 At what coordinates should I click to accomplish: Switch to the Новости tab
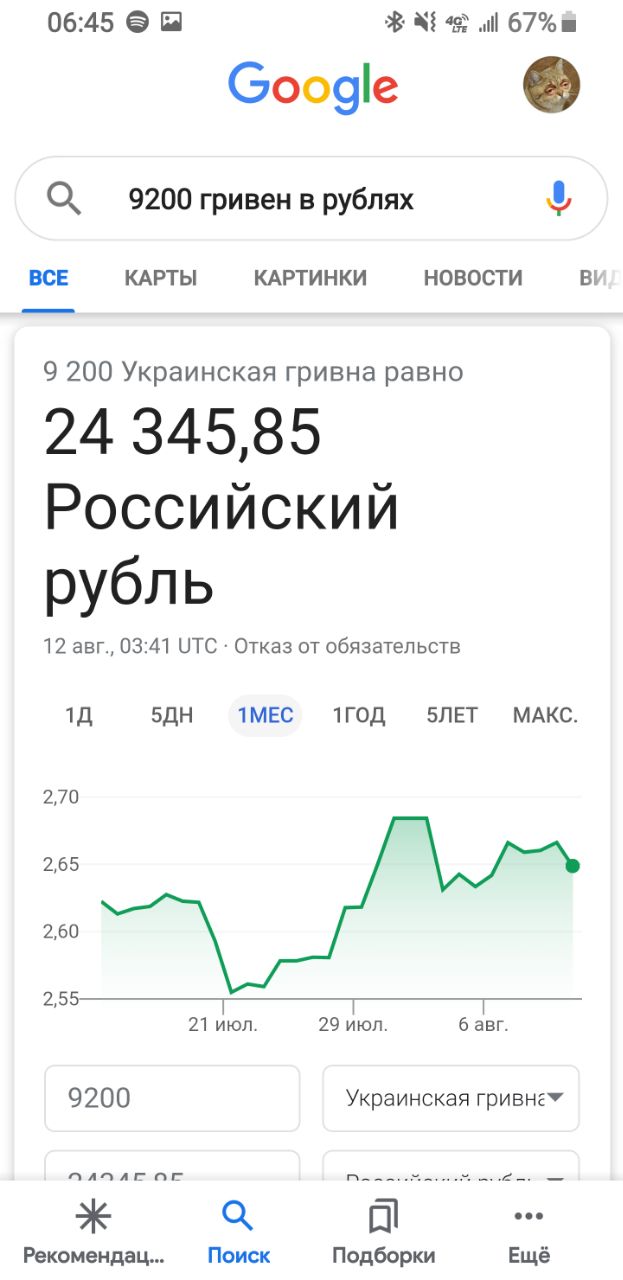pyautogui.click(x=473, y=278)
